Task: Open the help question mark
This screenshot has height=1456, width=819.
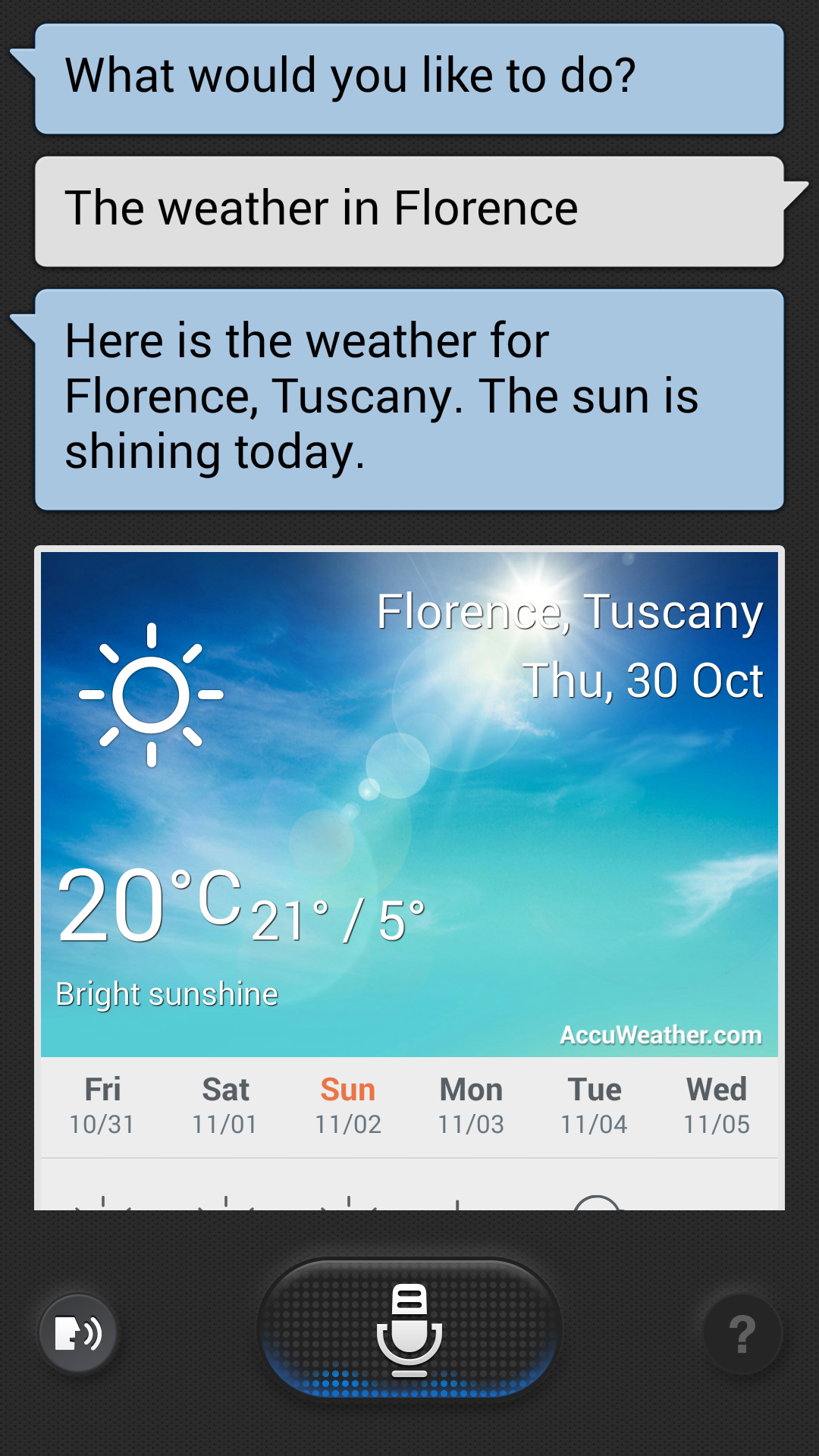Action: [742, 1335]
